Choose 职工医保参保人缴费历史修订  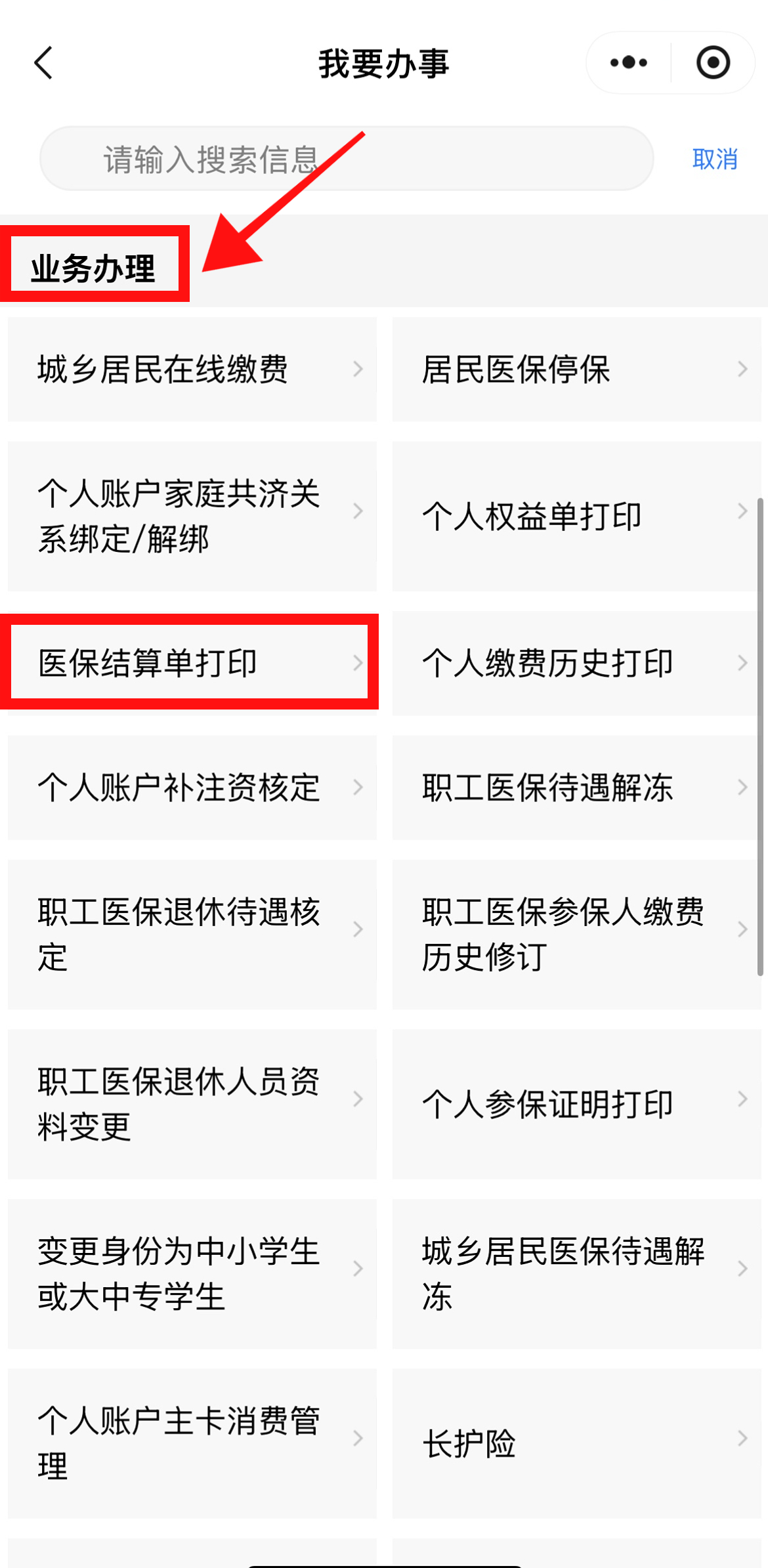(x=576, y=935)
